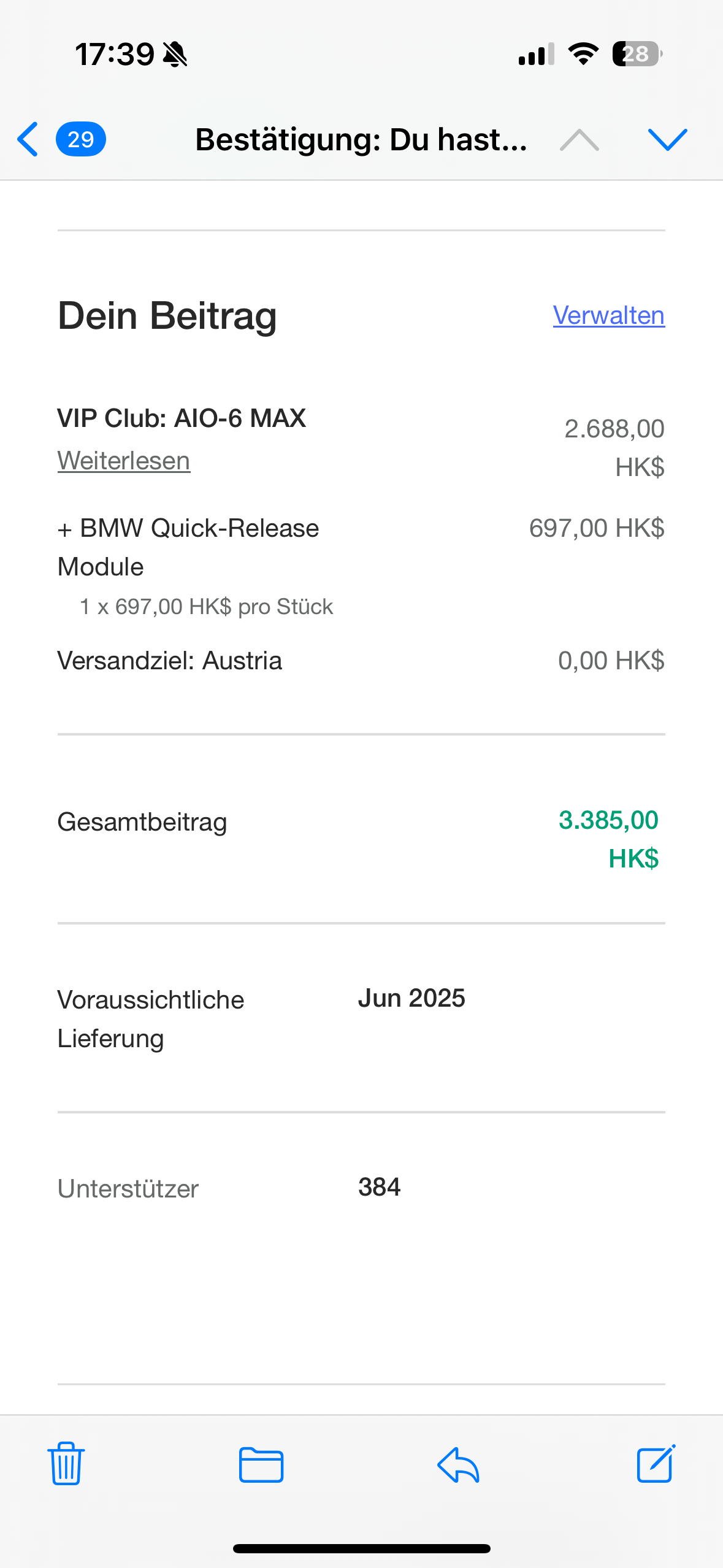
Task: Compose a new email
Action: tap(656, 1464)
